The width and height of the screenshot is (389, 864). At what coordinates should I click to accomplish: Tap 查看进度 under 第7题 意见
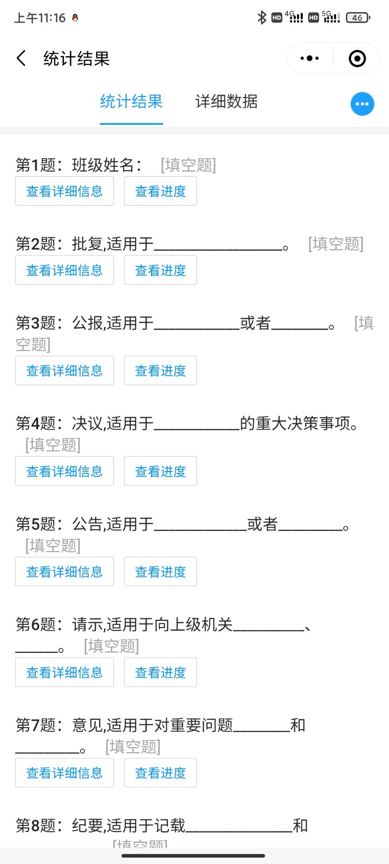160,773
